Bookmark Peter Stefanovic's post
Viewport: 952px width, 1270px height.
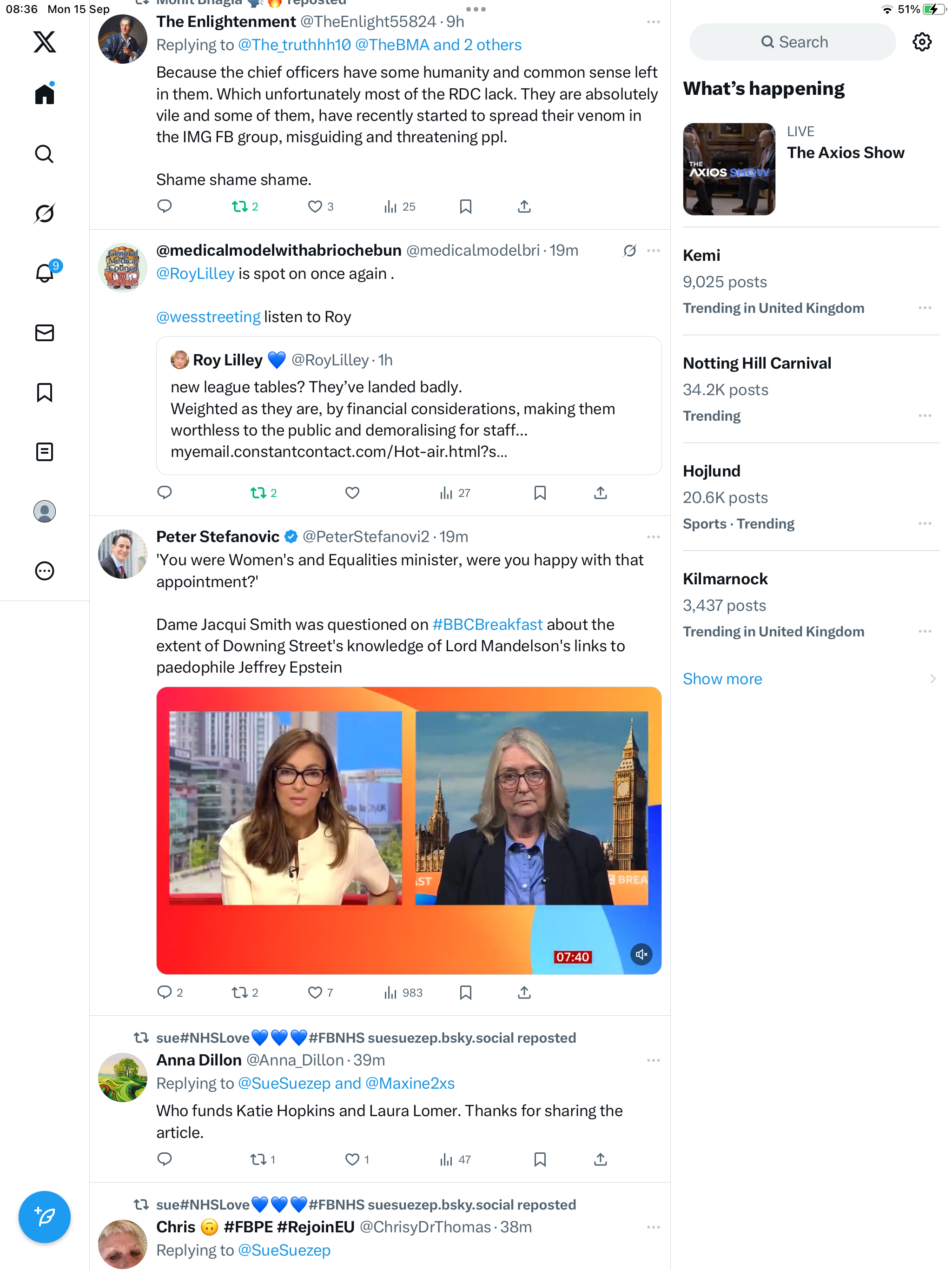466,992
